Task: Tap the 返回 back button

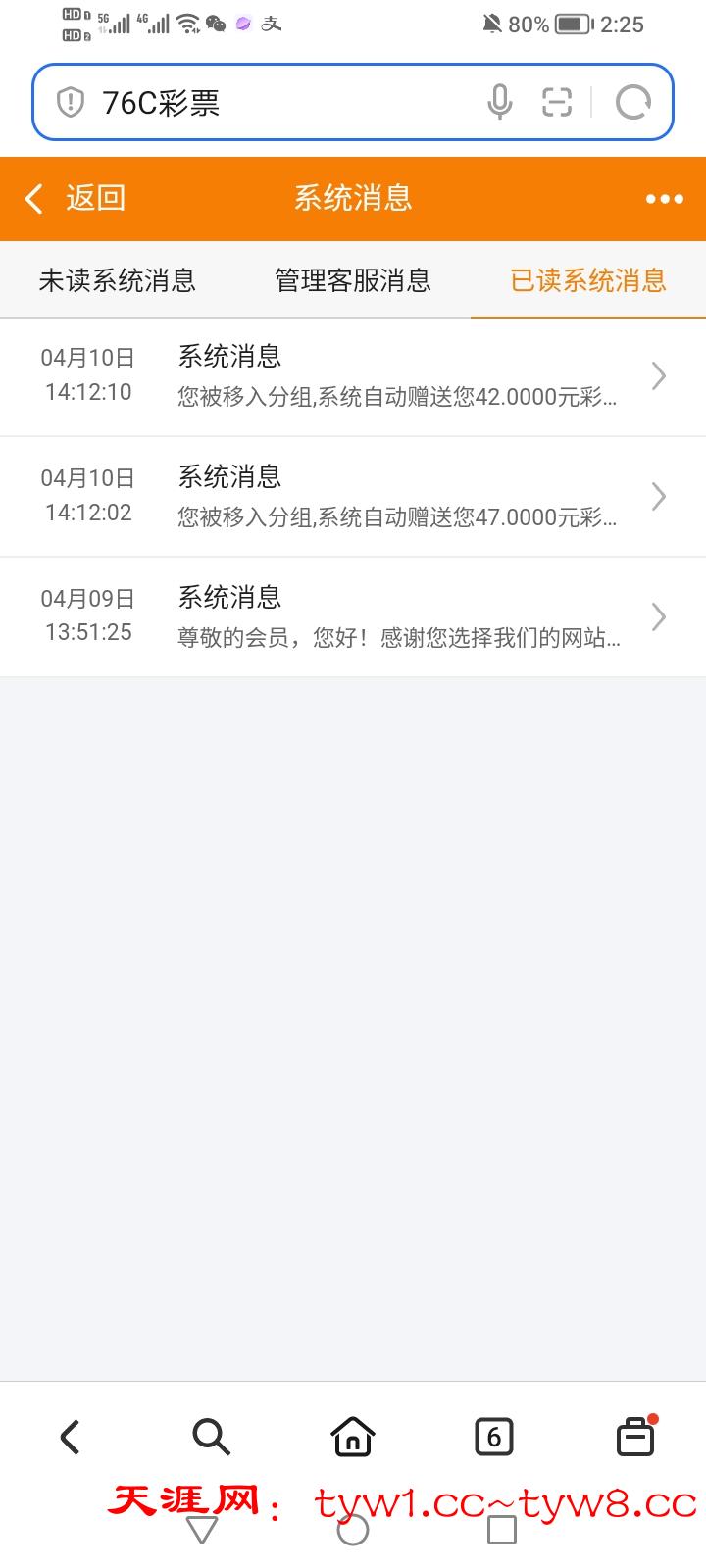Action: 76,198
